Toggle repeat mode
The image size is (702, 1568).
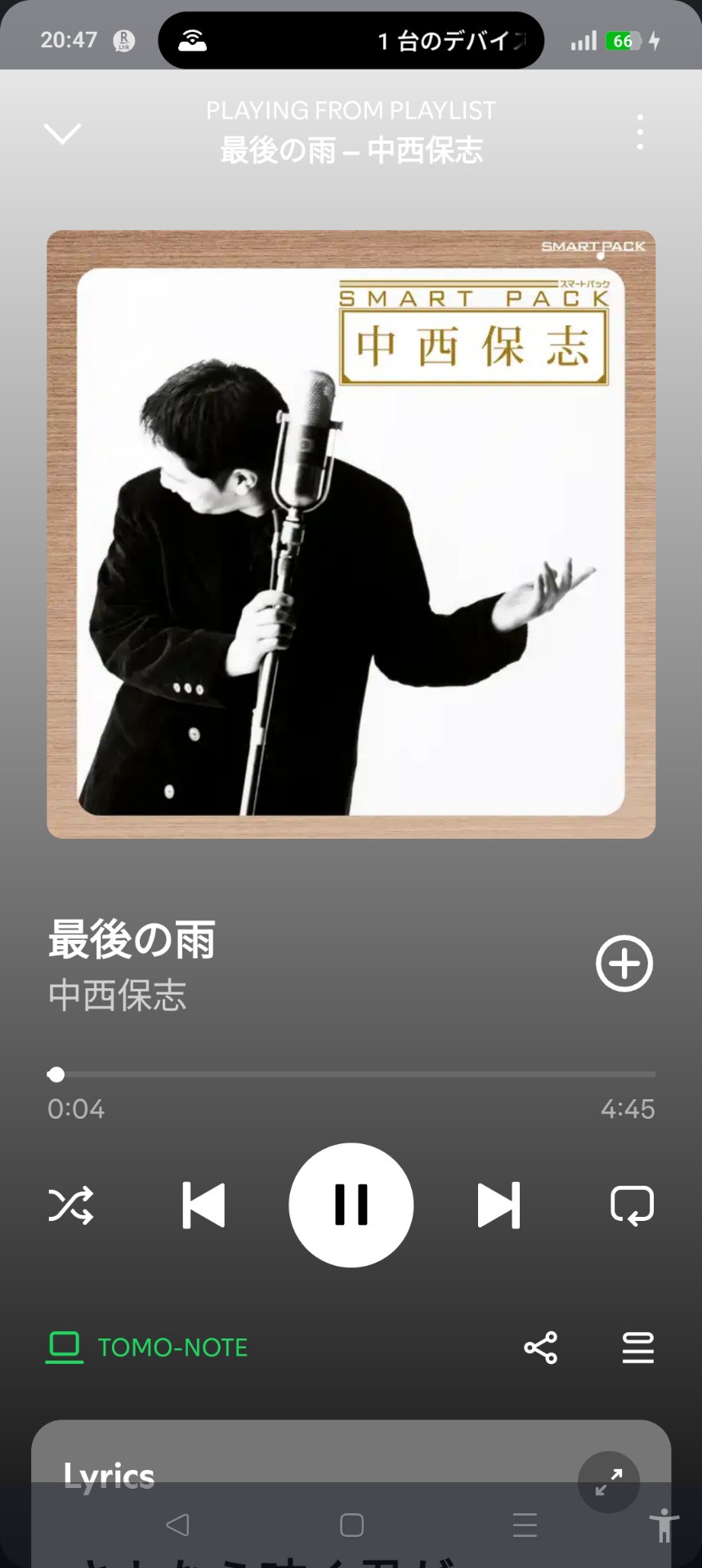(632, 1205)
